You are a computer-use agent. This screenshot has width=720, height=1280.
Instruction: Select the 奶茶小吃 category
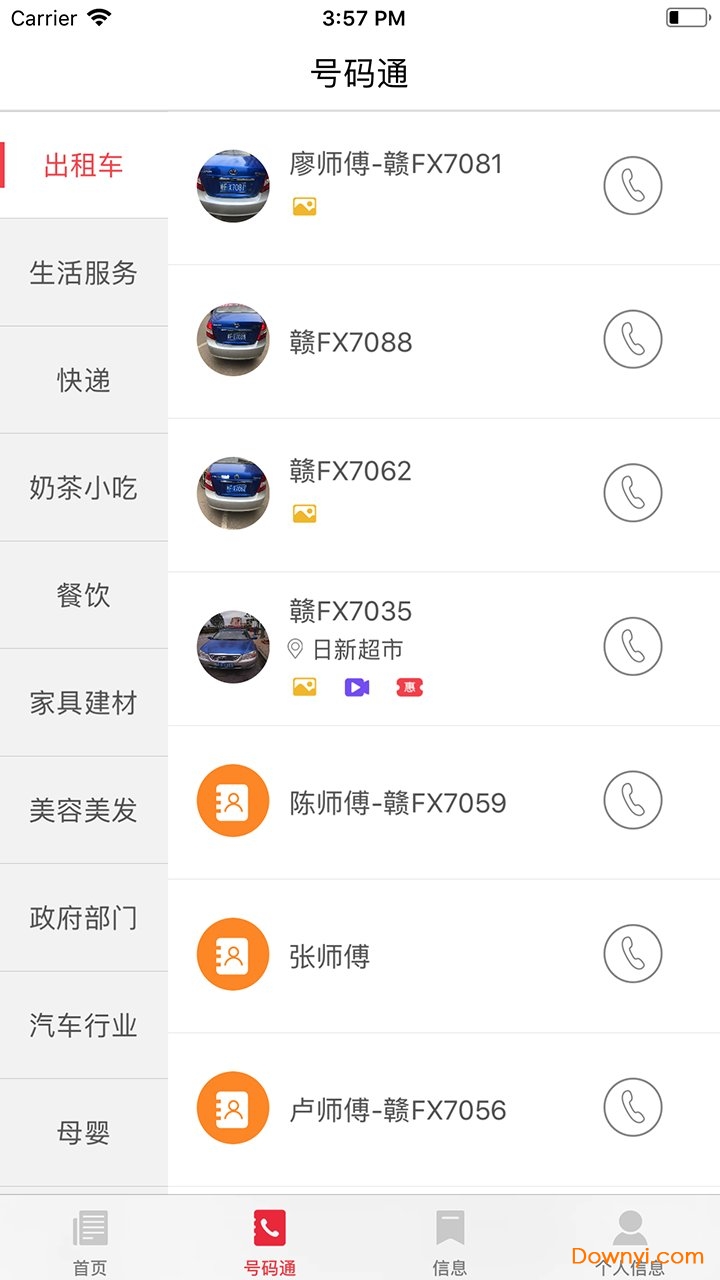pos(83,488)
